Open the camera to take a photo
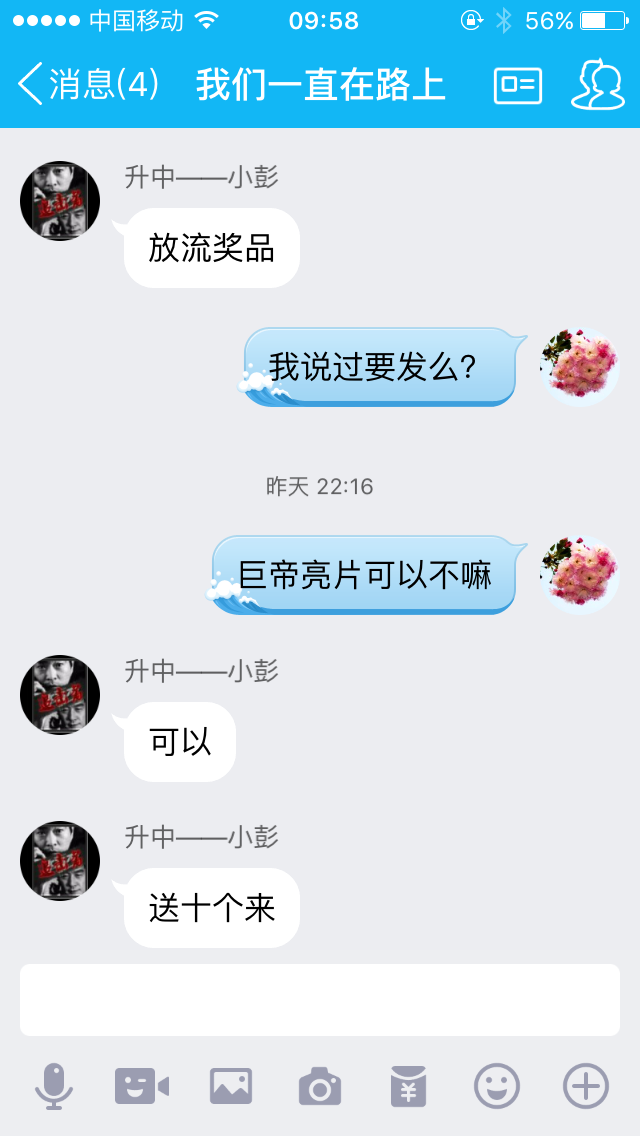640x1136 pixels. pyautogui.click(x=320, y=1085)
